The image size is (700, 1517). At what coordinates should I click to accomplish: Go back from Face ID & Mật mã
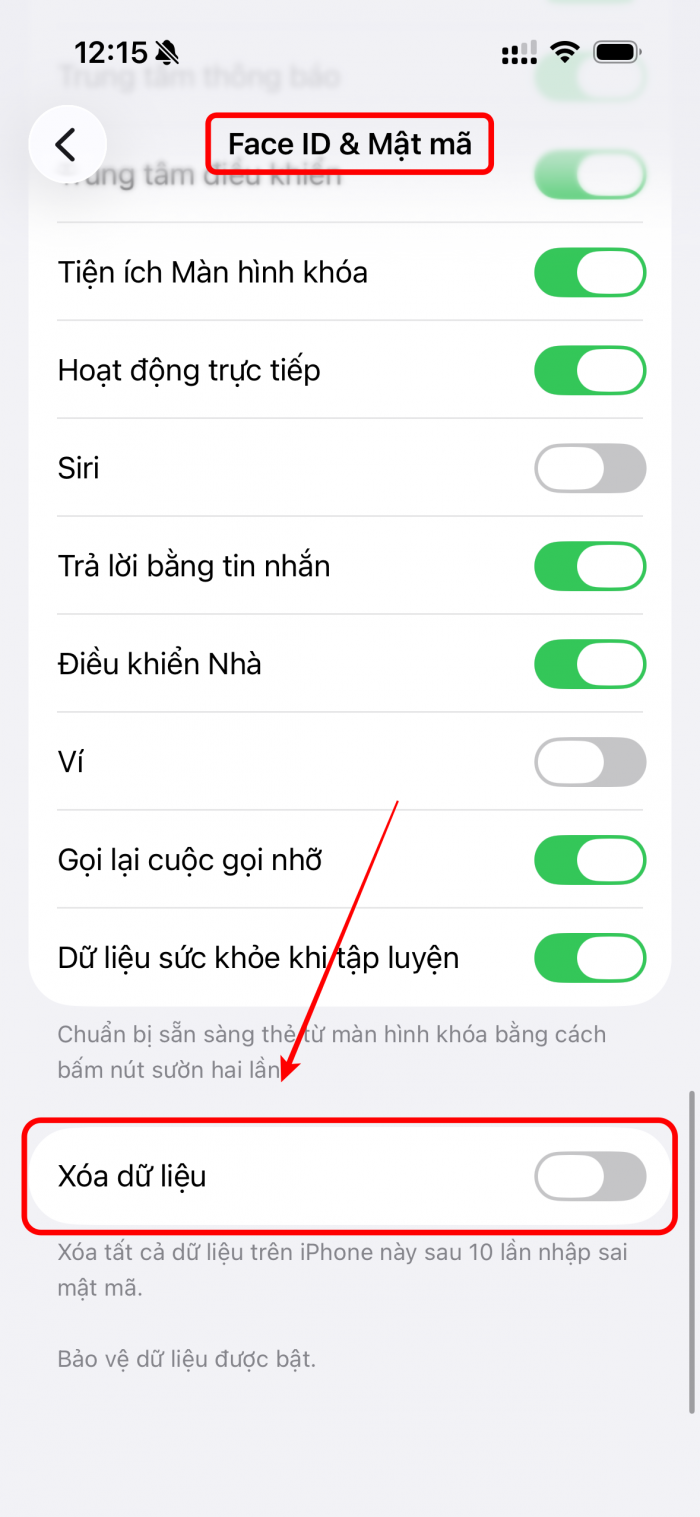click(67, 145)
